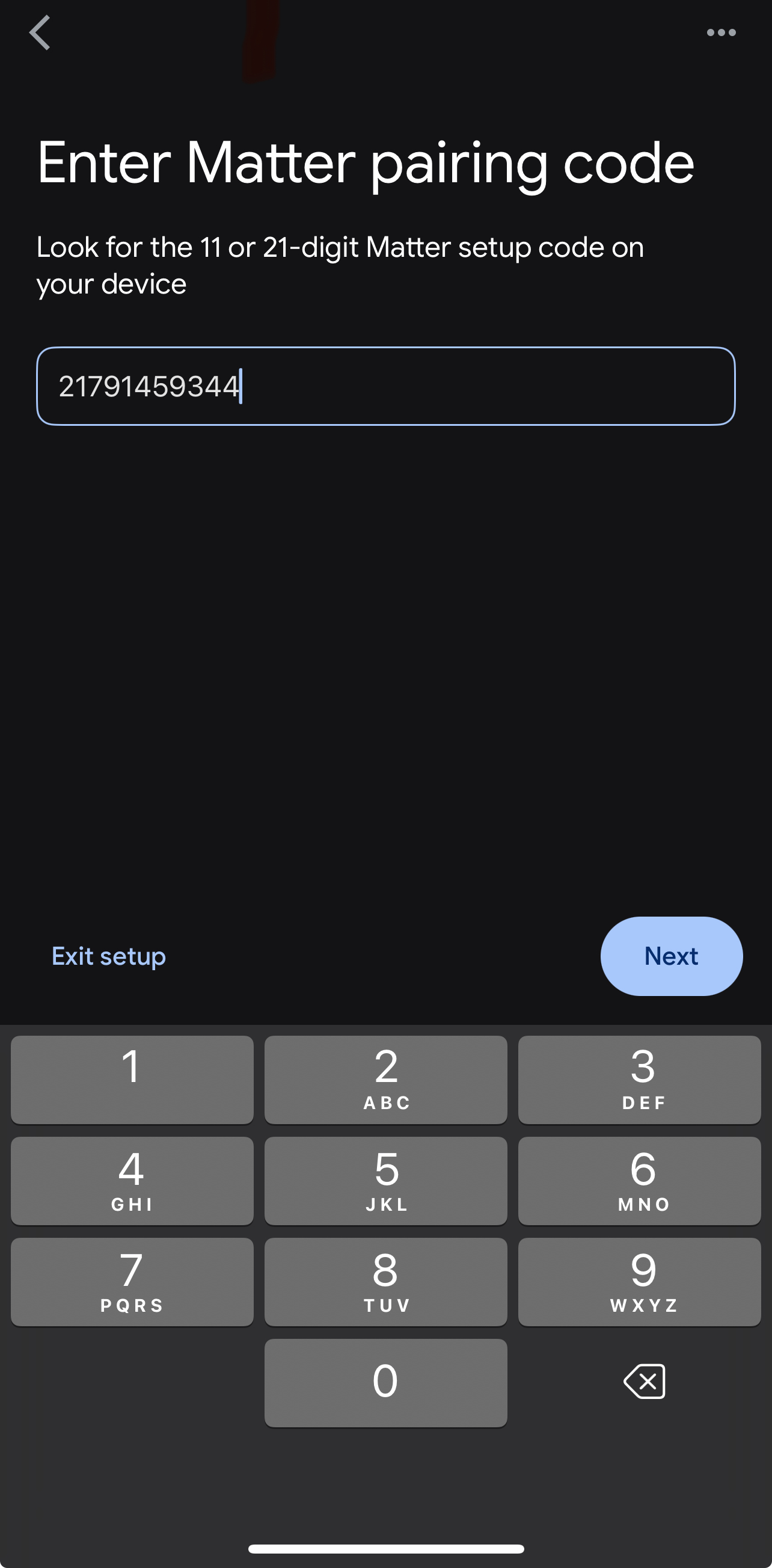The height and width of the screenshot is (1568, 772).
Task: Enter digit 5 on the keypad
Action: 385,1180
